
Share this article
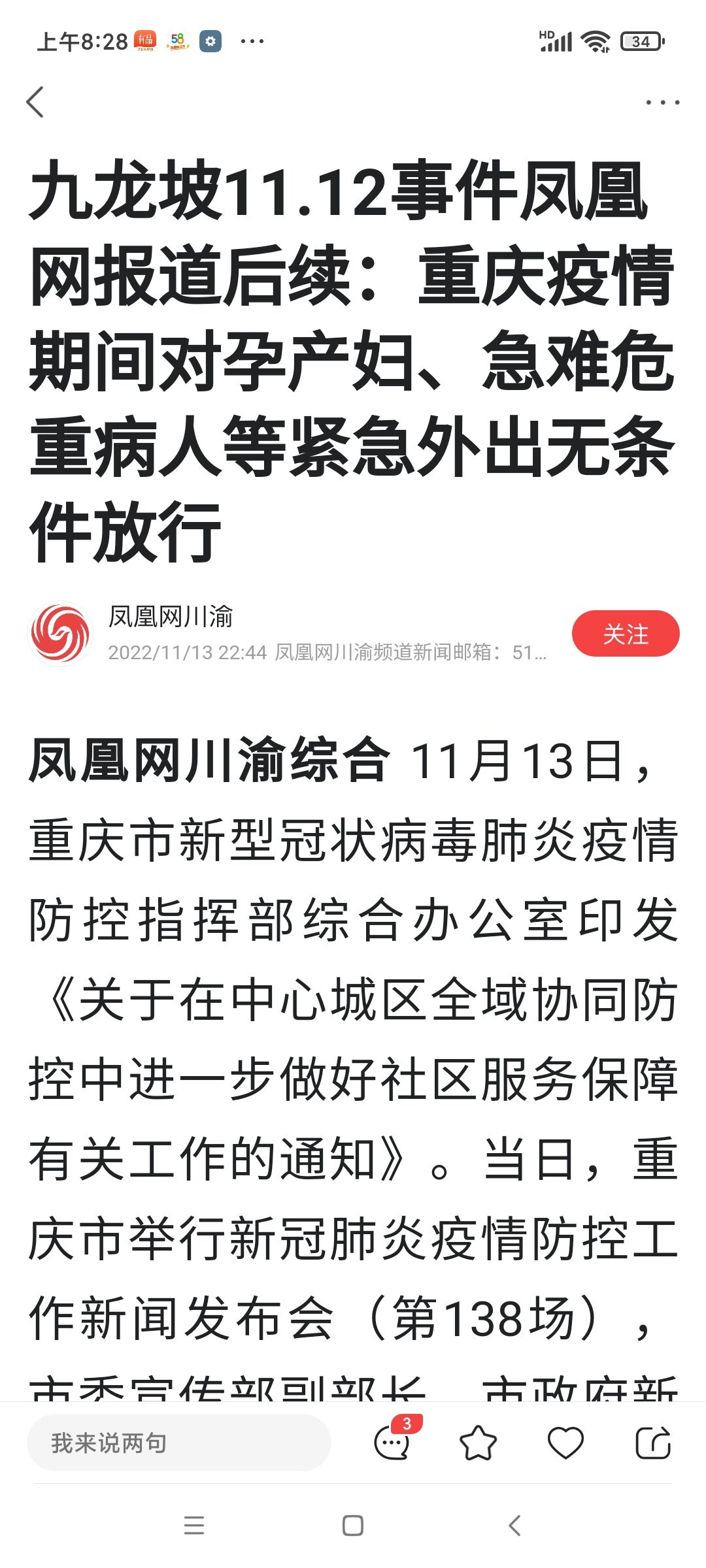653,1443
